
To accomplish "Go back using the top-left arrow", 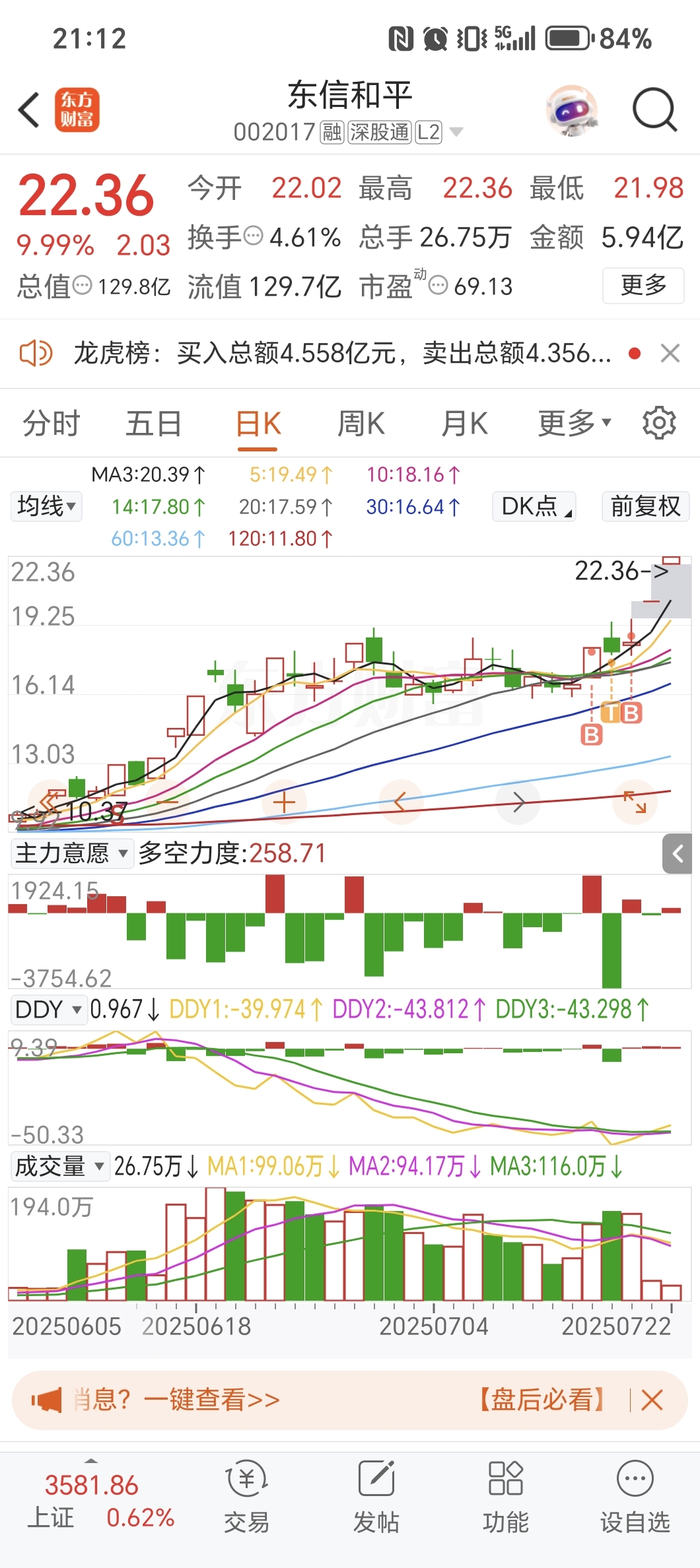I will (x=29, y=110).
